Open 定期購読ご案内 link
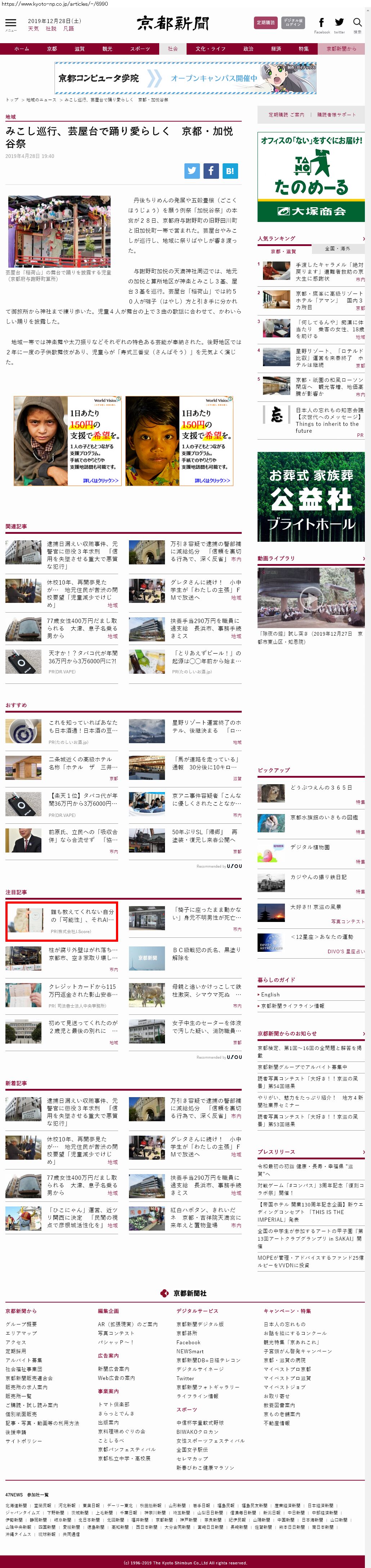Image resolution: width=371 pixels, height=1568 pixels. click(286, 114)
